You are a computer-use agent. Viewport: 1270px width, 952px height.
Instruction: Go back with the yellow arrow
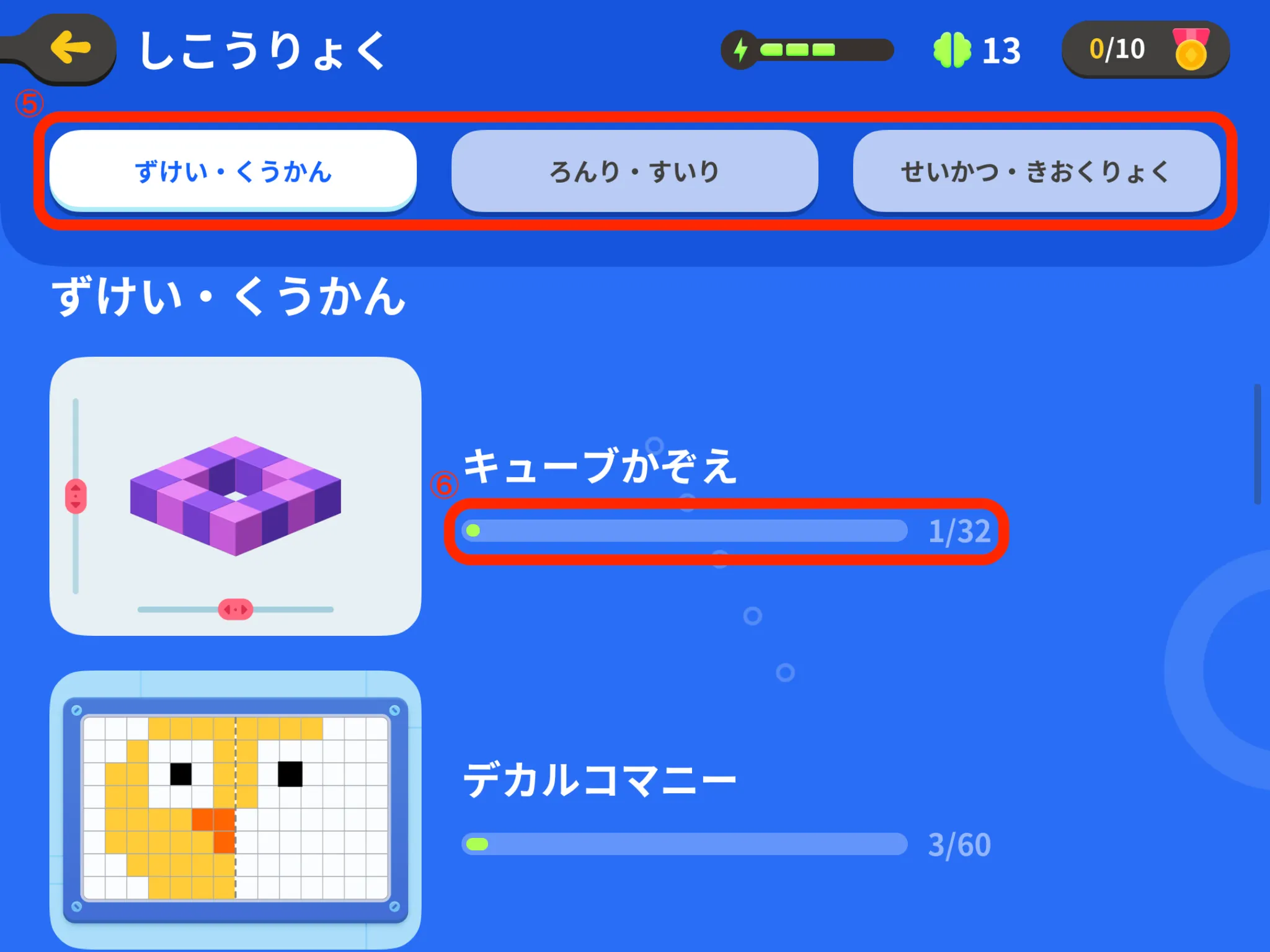(x=71, y=48)
